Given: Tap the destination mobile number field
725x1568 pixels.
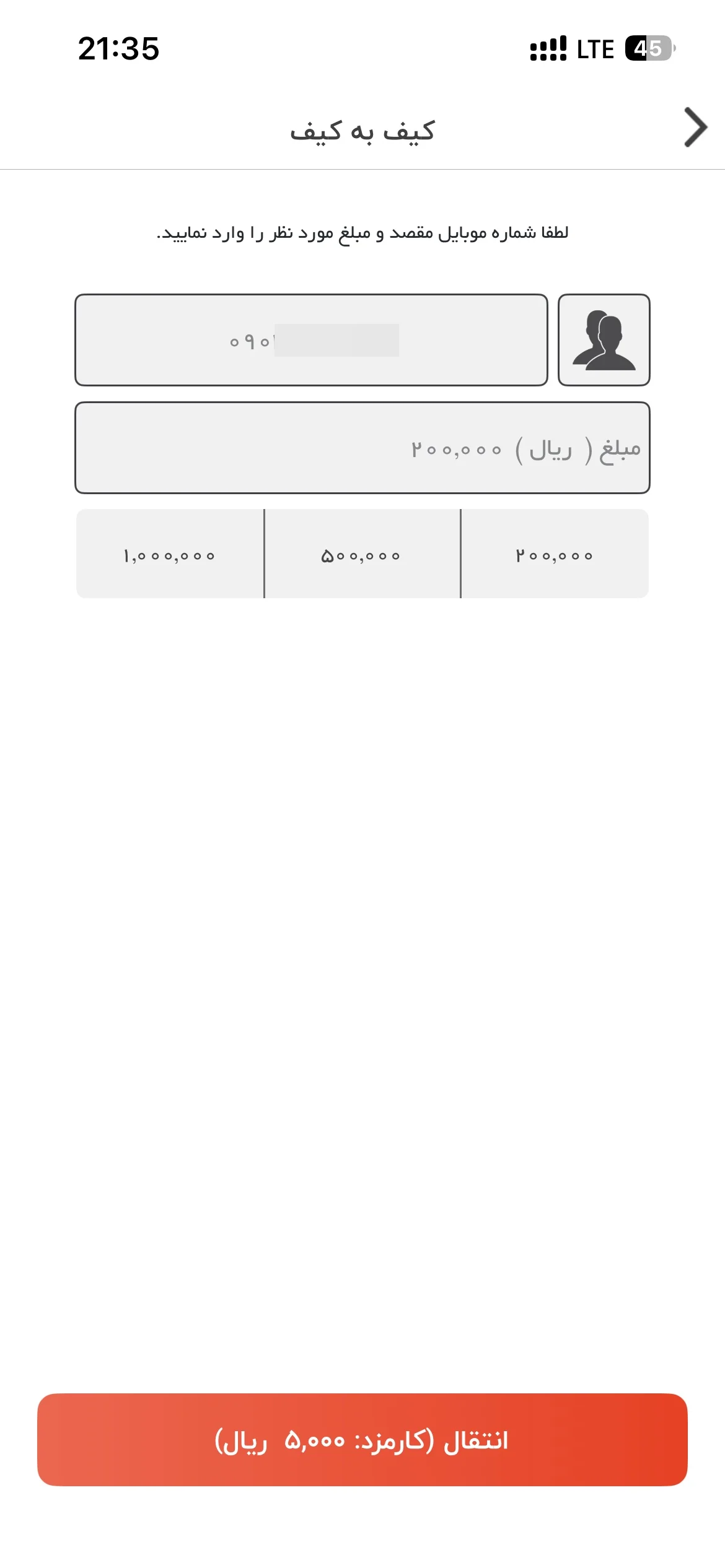Looking at the screenshot, I should 311,340.
